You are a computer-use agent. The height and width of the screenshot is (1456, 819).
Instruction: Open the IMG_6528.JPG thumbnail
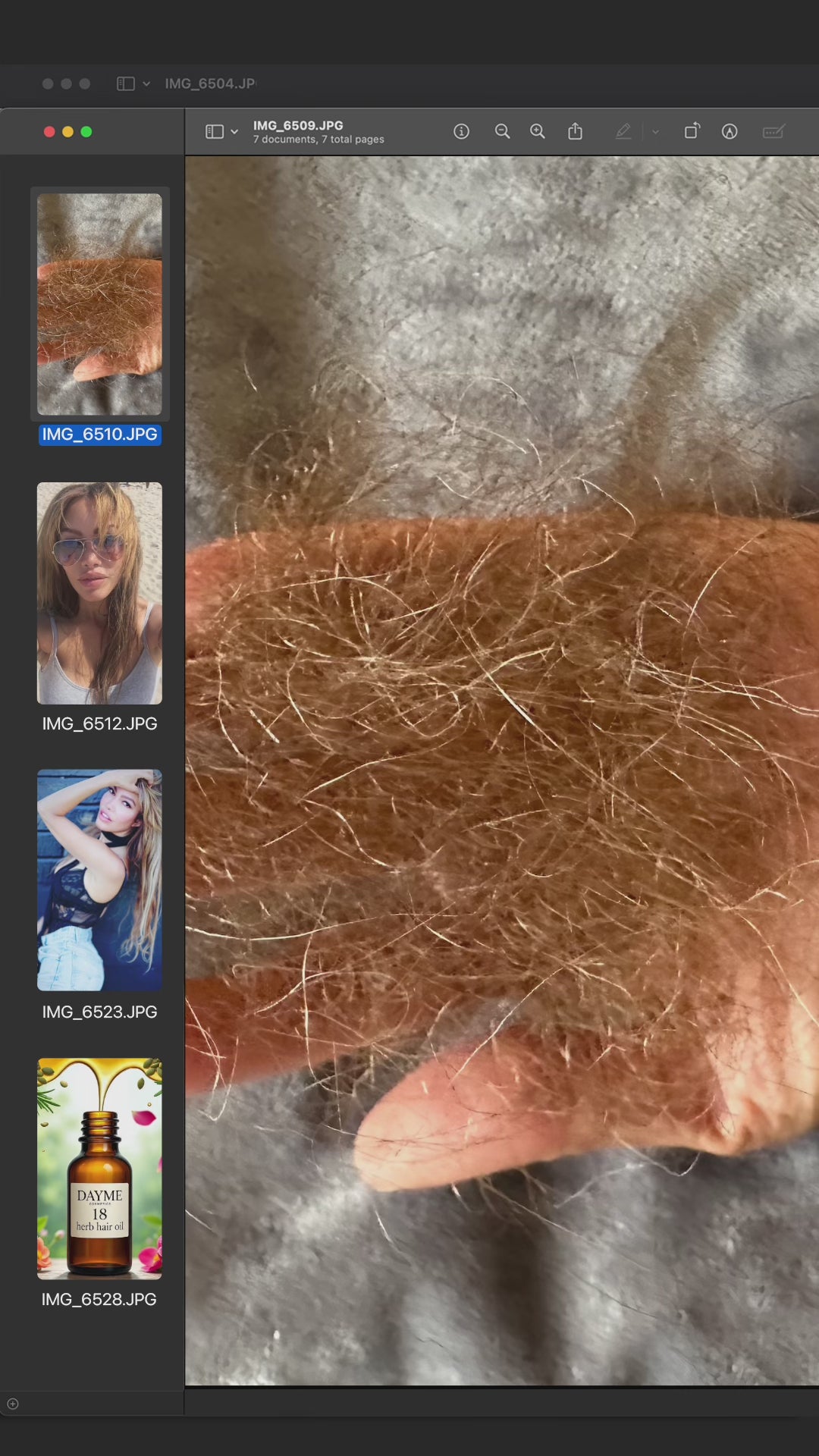99,1169
